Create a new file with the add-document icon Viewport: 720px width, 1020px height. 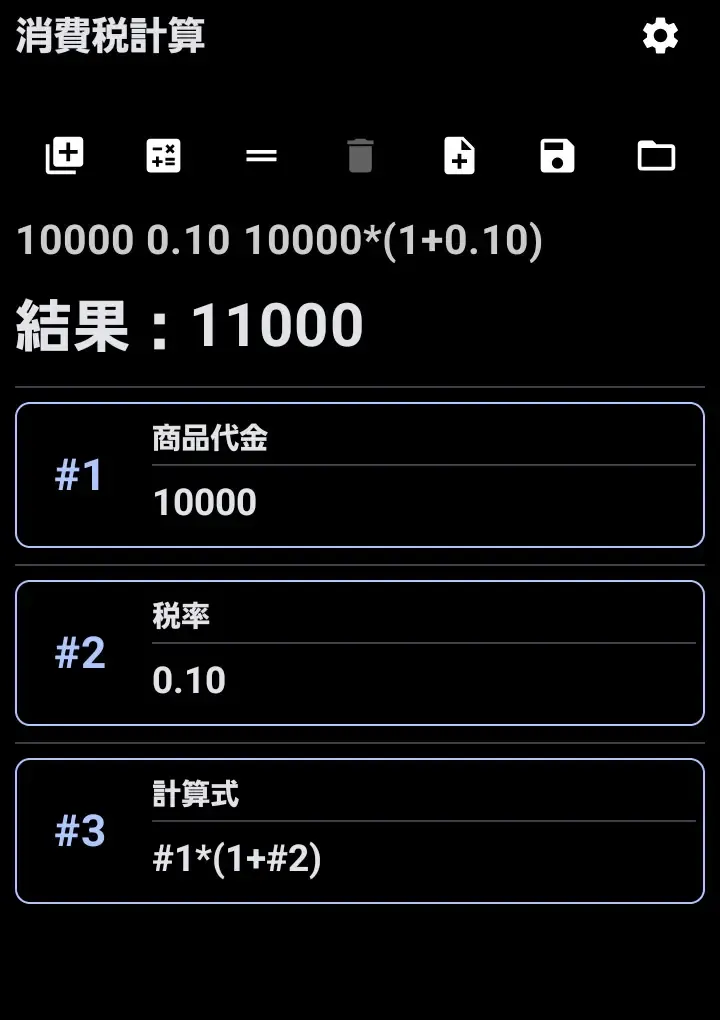(458, 155)
